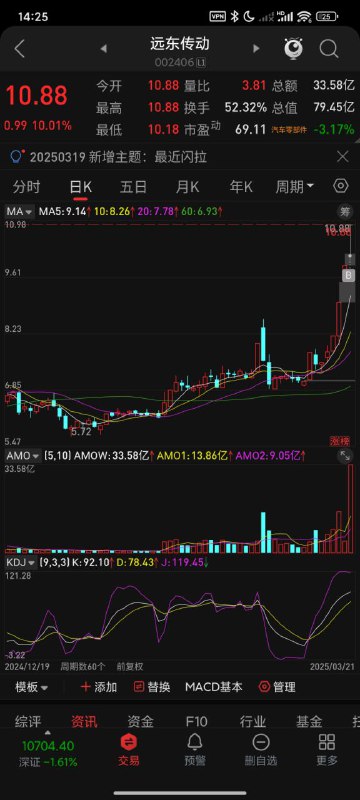Open the search magnifier icon
Viewport: 360px width, 800px height.
(329, 49)
